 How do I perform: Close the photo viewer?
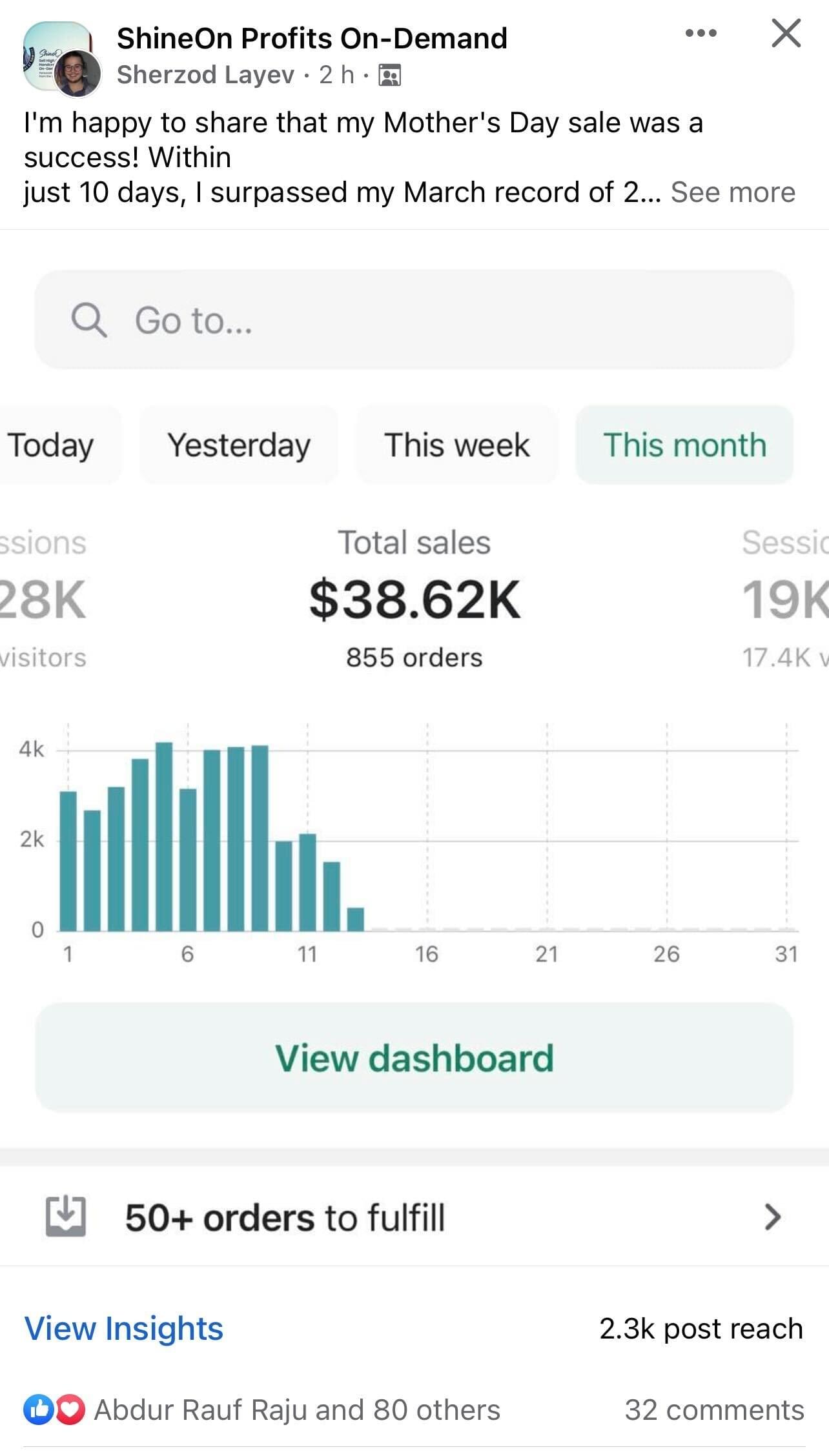coord(786,33)
